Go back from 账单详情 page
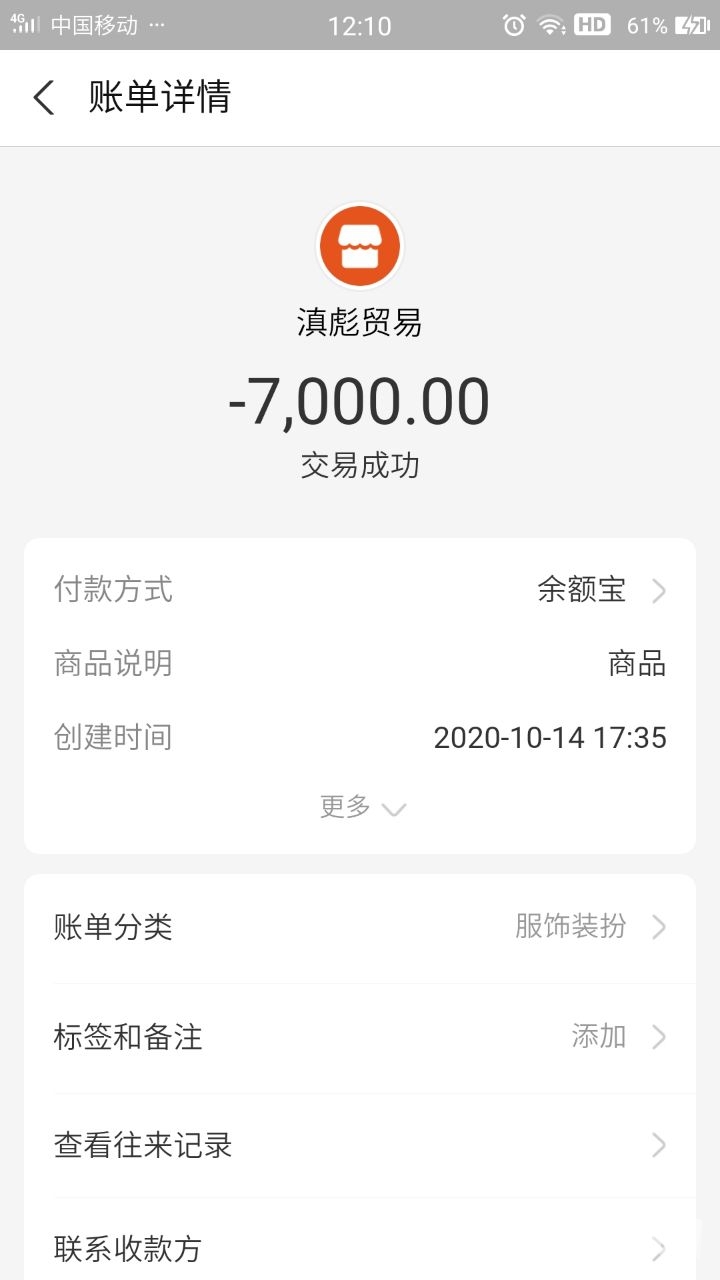 (44, 98)
